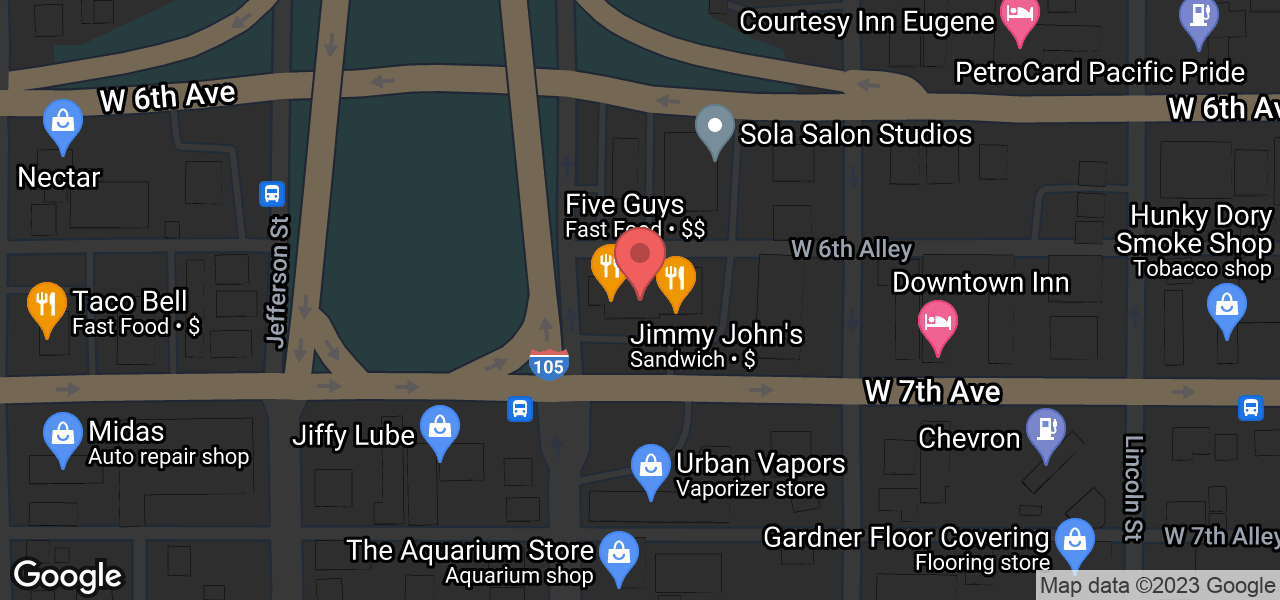This screenshot has height=600, width=1280.
Task: Select the bus stop on Jefferson St
Action: pyautogui.click(x=272, y=194)
